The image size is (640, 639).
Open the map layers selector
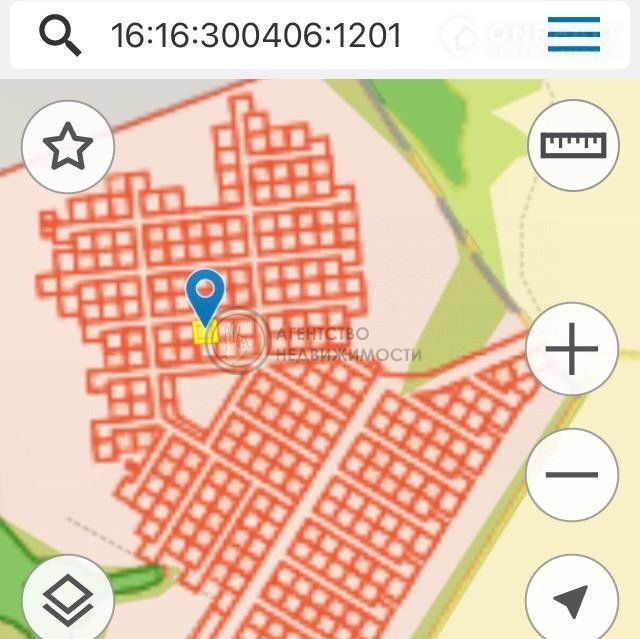pyautogui.click(x=68, y=601)
